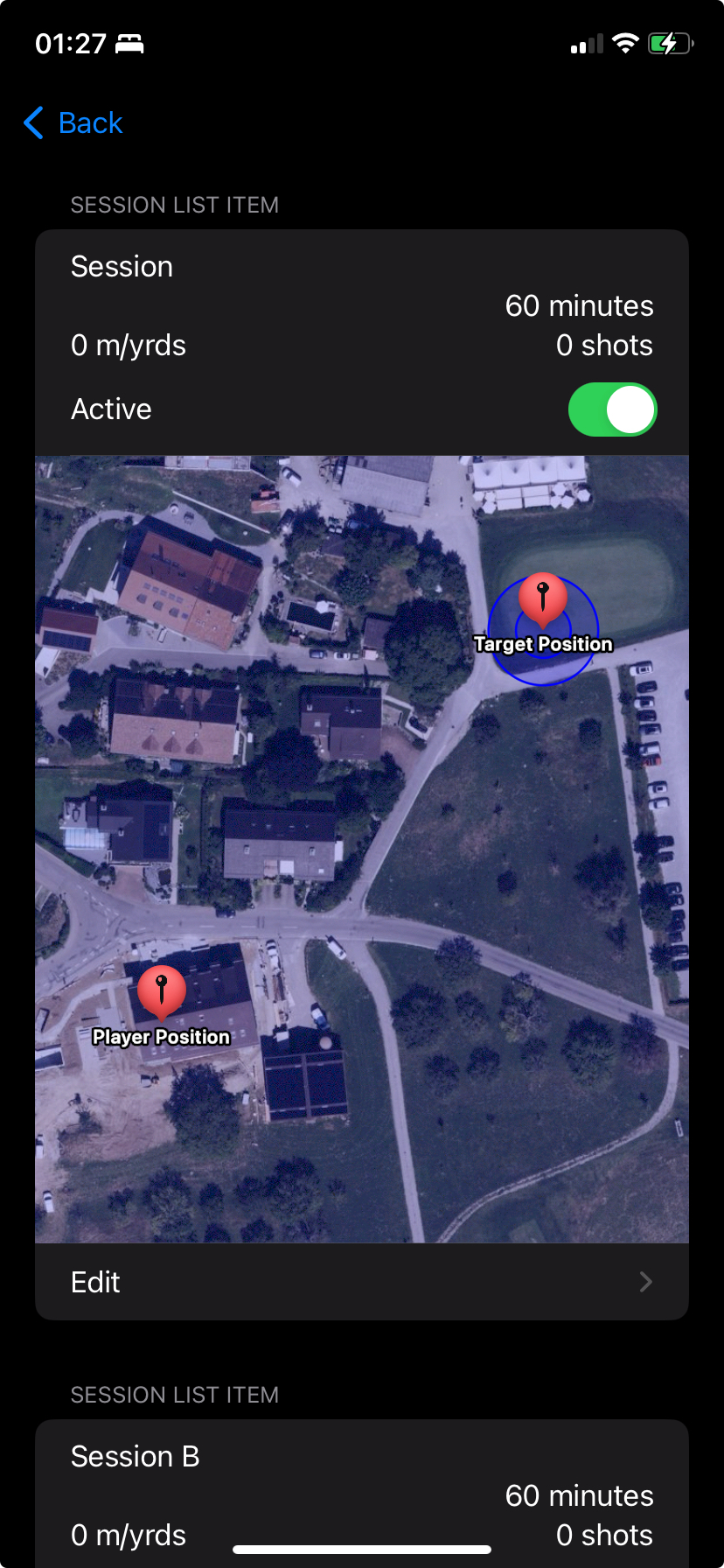
Task: Turn off the Active switch
Action: pos(612,409)
